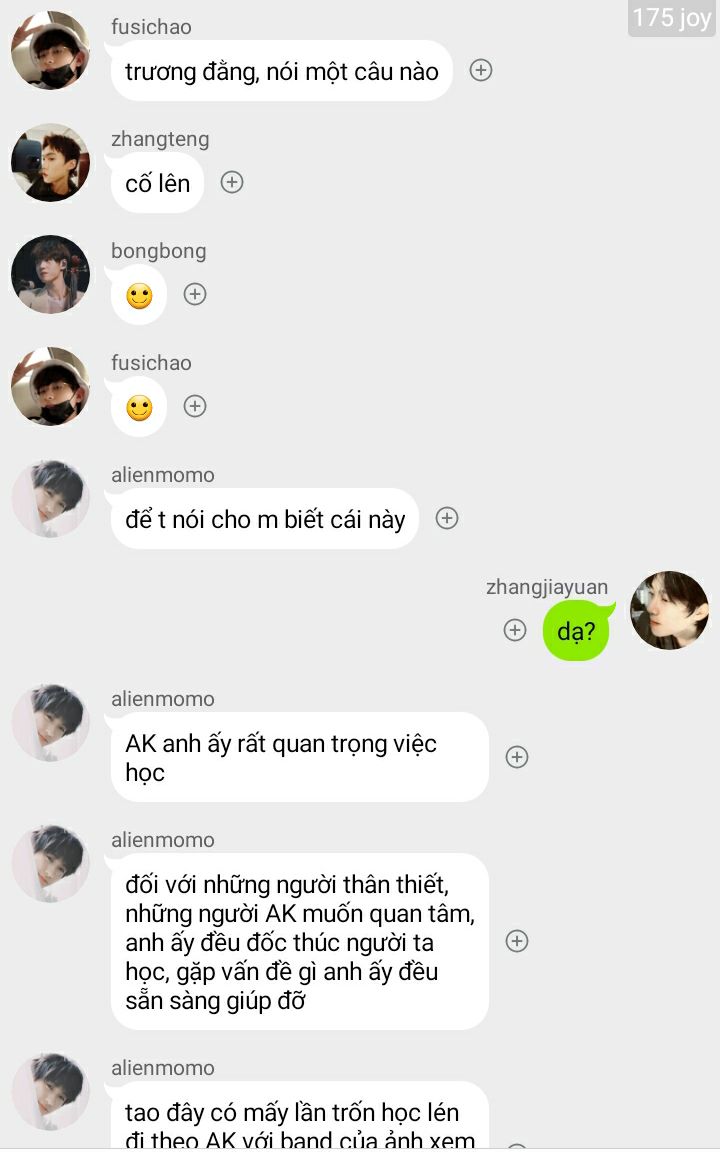Tap plus beside "AK anh ấy rất quan trọng việc học"

[x=517, y=757]
